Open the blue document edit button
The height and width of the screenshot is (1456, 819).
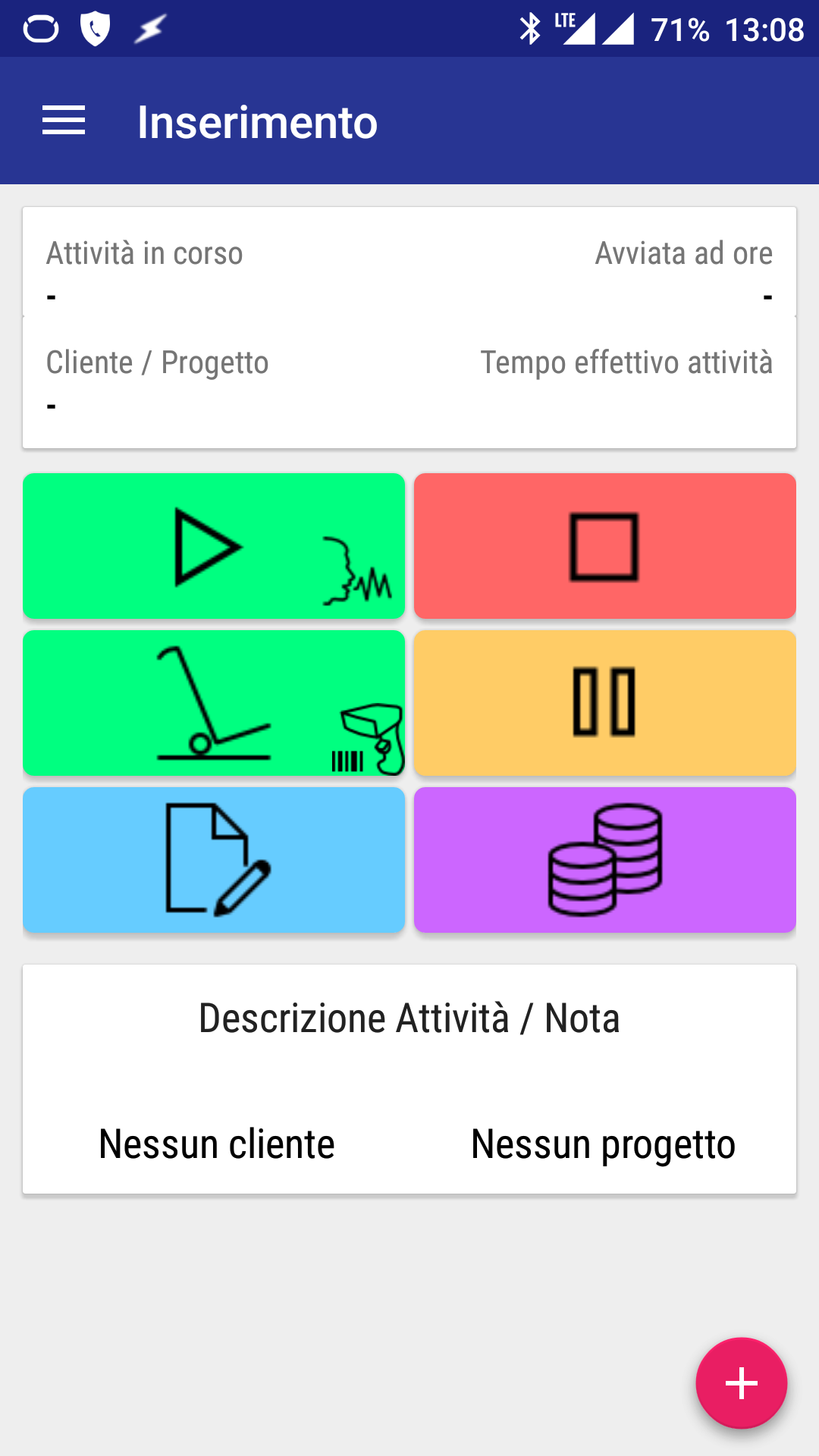214,860
